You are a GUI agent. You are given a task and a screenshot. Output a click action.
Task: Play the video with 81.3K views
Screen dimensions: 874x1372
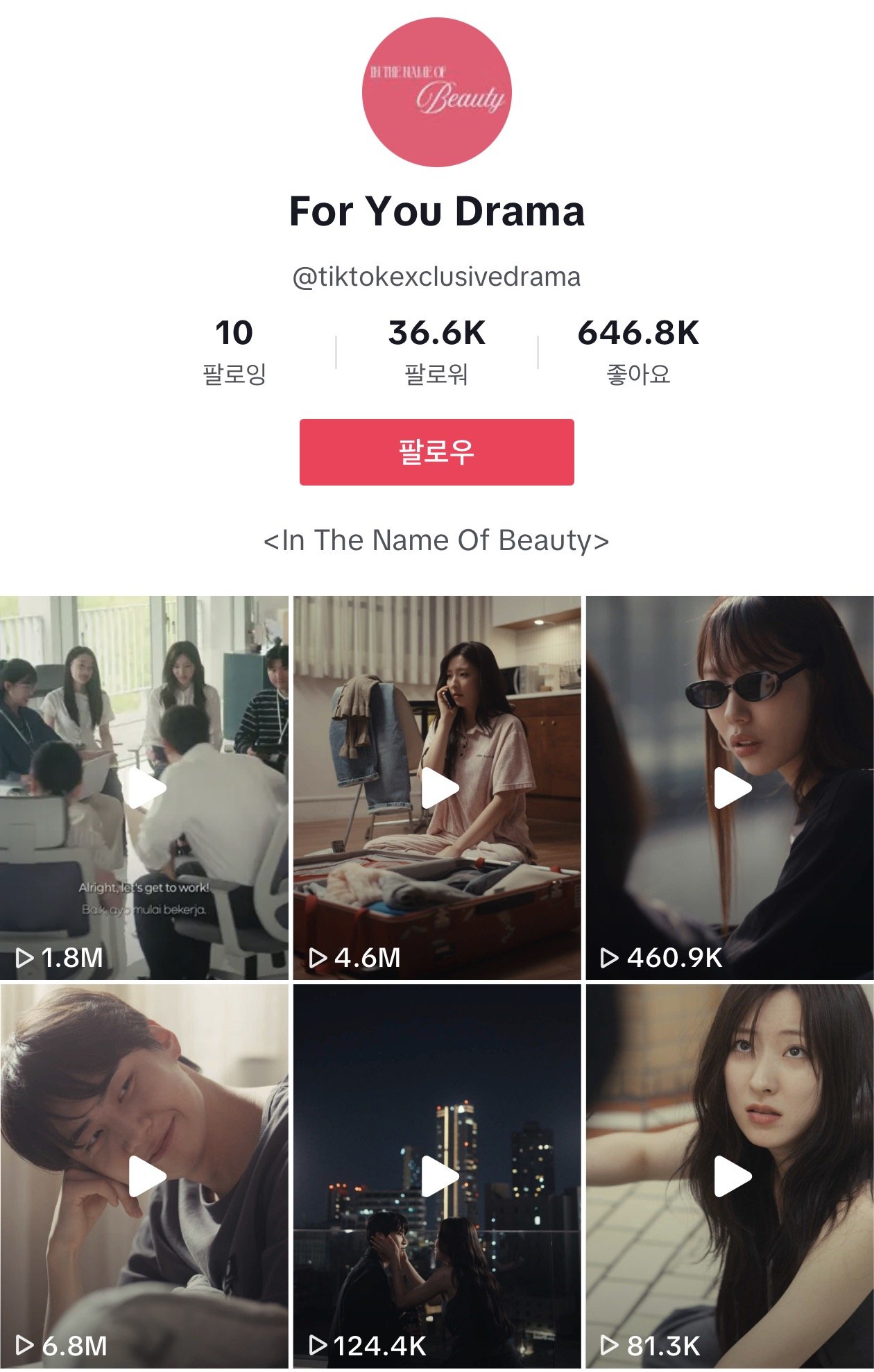coord(730,1176)
